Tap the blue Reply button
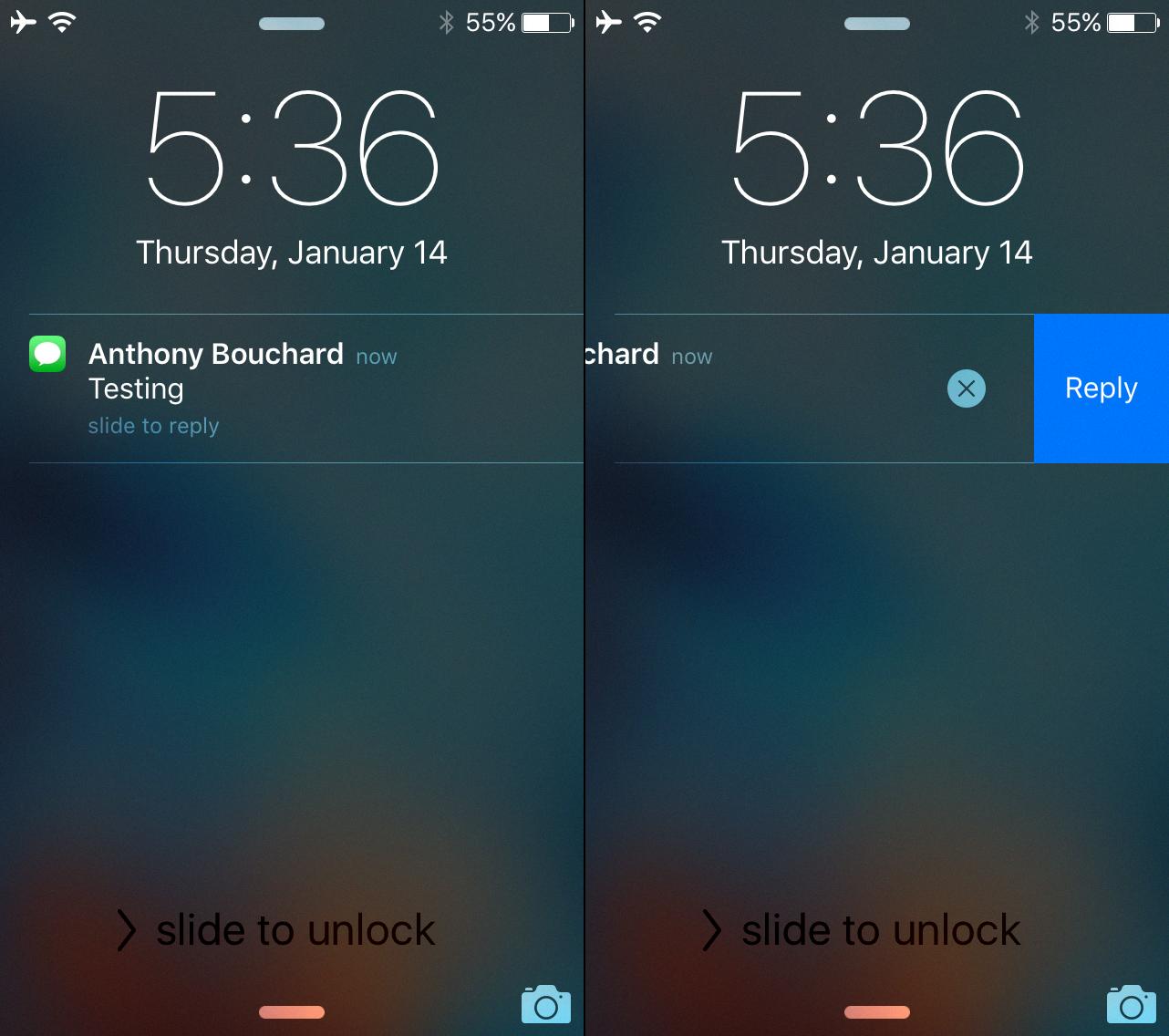 (1101, 388)
